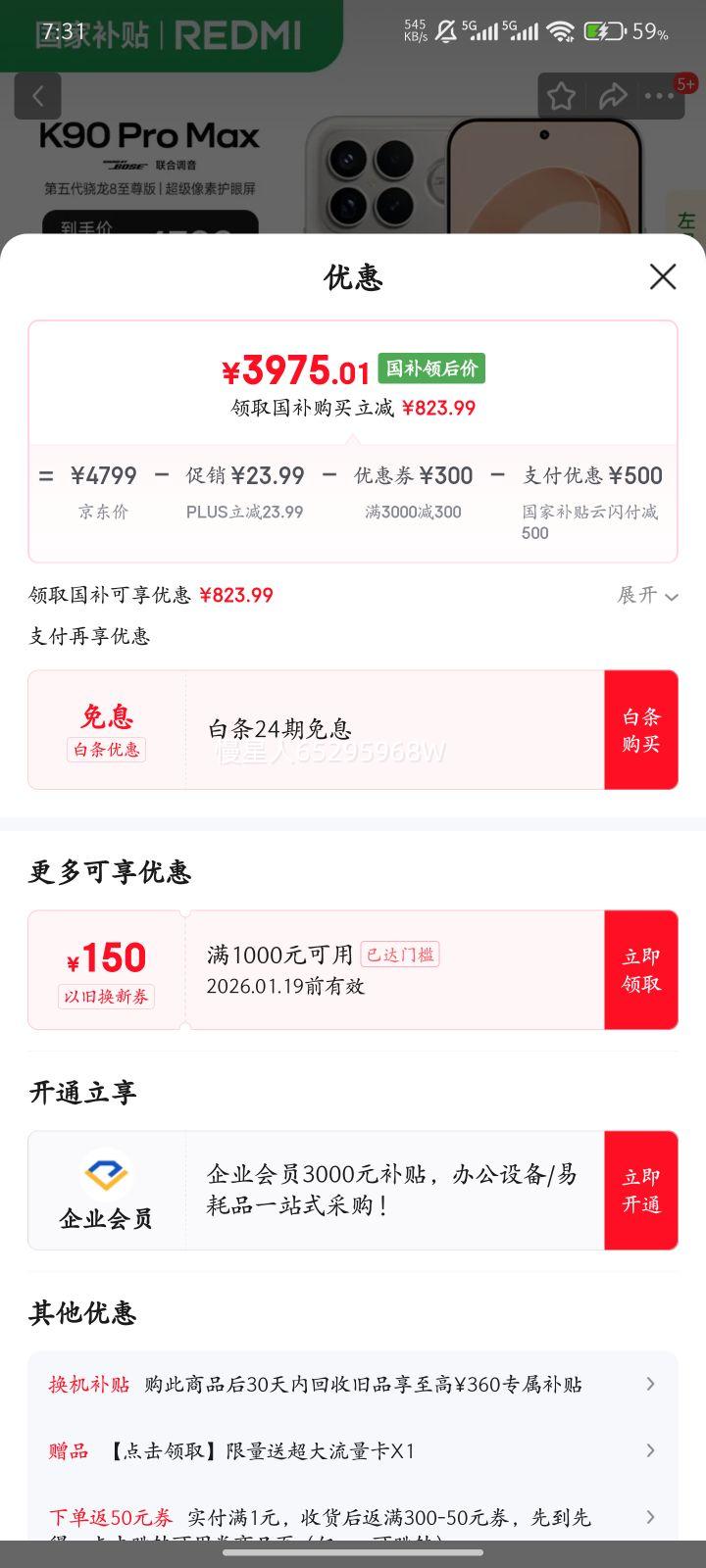706x1568 pixels.
Task: Close the 优惠 panel with the X
Action: (x=663, y=277)
